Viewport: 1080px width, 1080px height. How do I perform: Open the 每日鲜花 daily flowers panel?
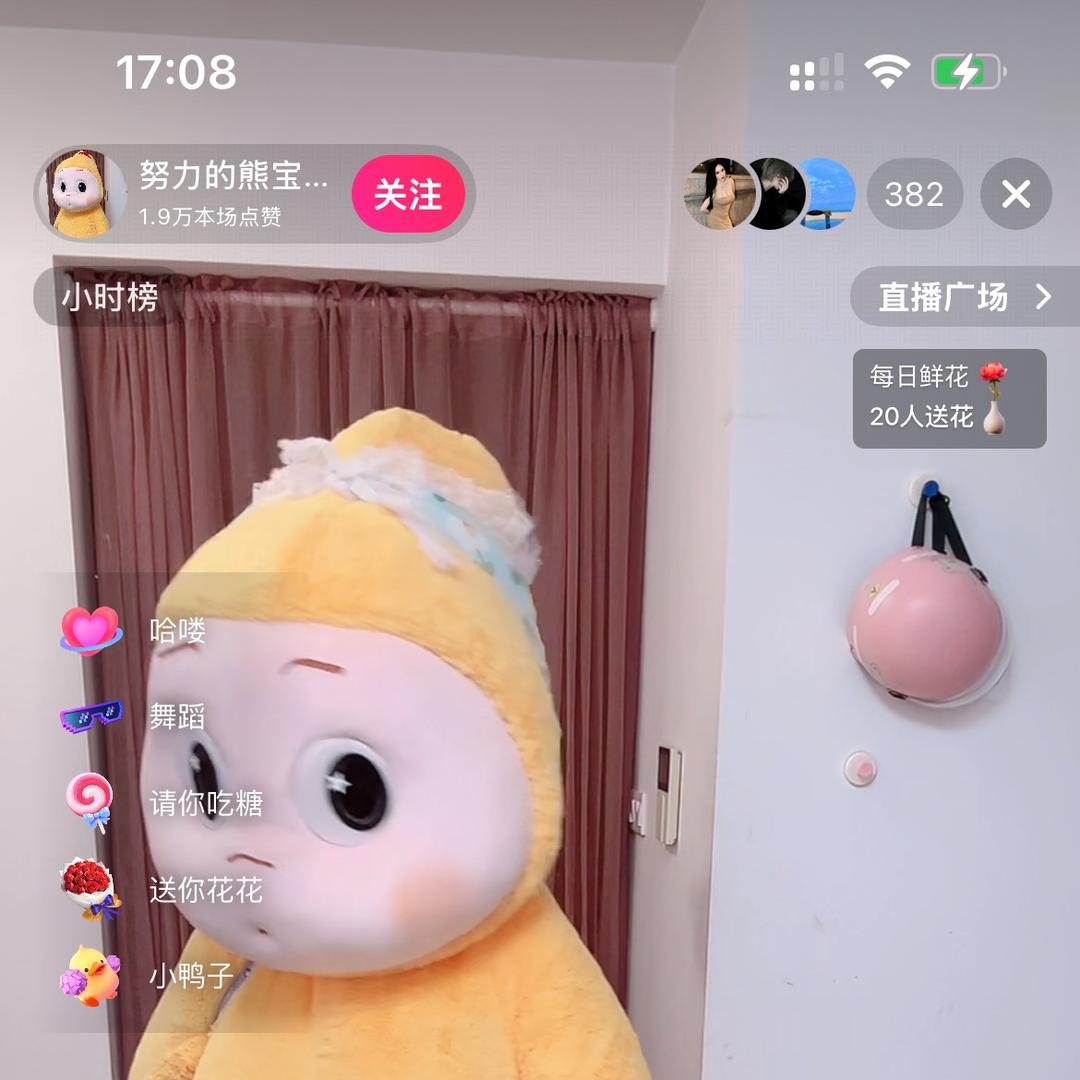click(949, 398)
